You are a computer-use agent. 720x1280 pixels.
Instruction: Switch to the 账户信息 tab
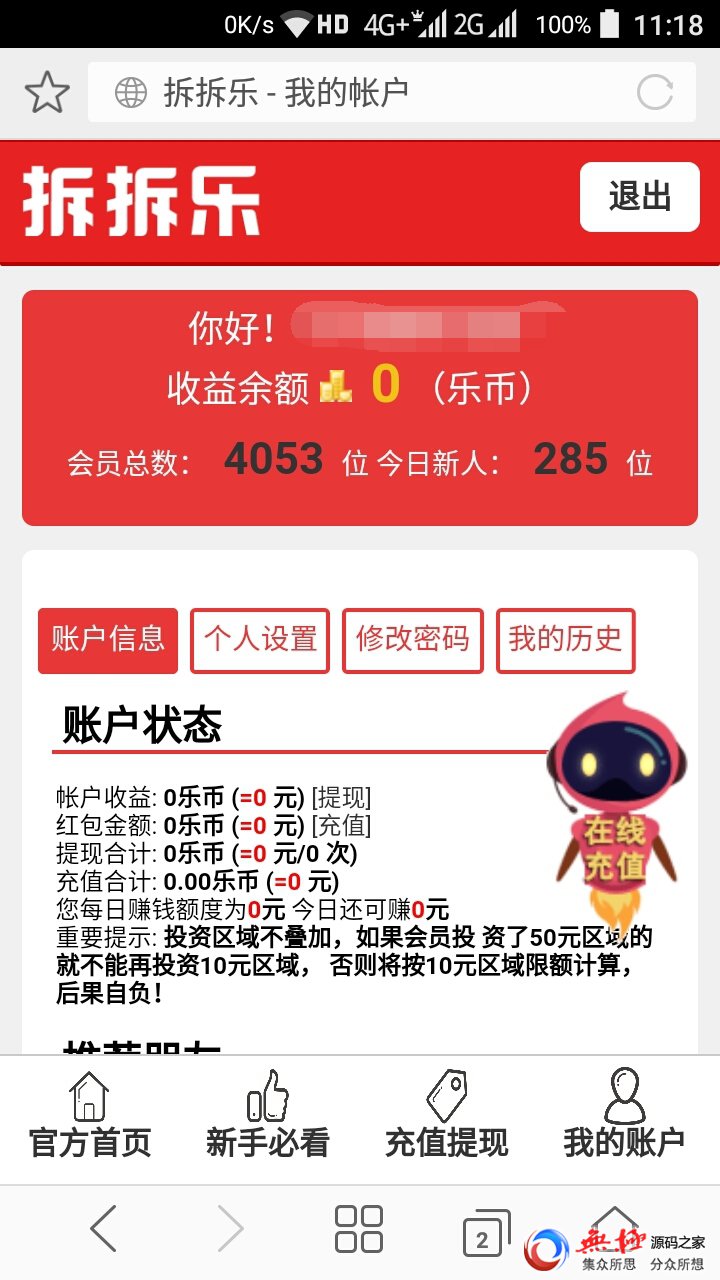pos(108,640)
